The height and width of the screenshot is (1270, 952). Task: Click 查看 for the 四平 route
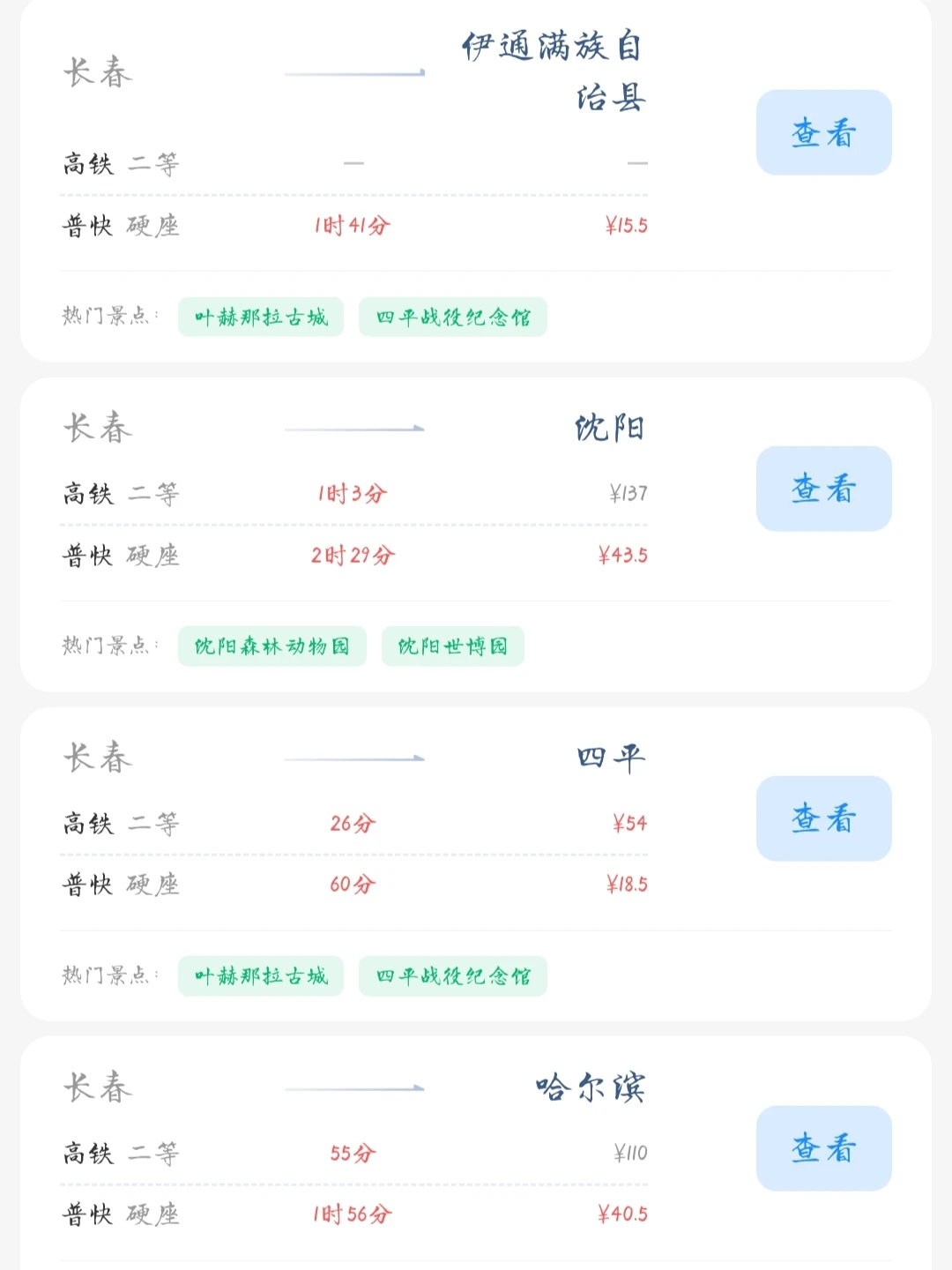[823, 818]
